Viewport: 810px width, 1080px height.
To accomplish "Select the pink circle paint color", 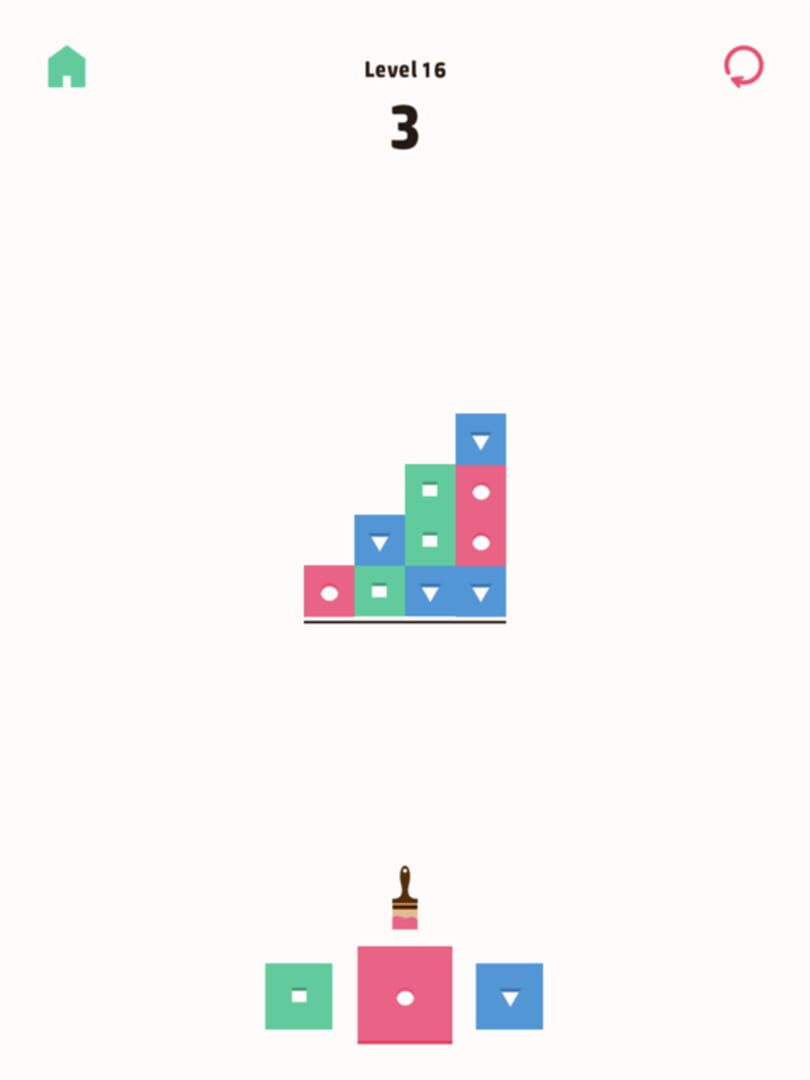I will click(405, 995).
